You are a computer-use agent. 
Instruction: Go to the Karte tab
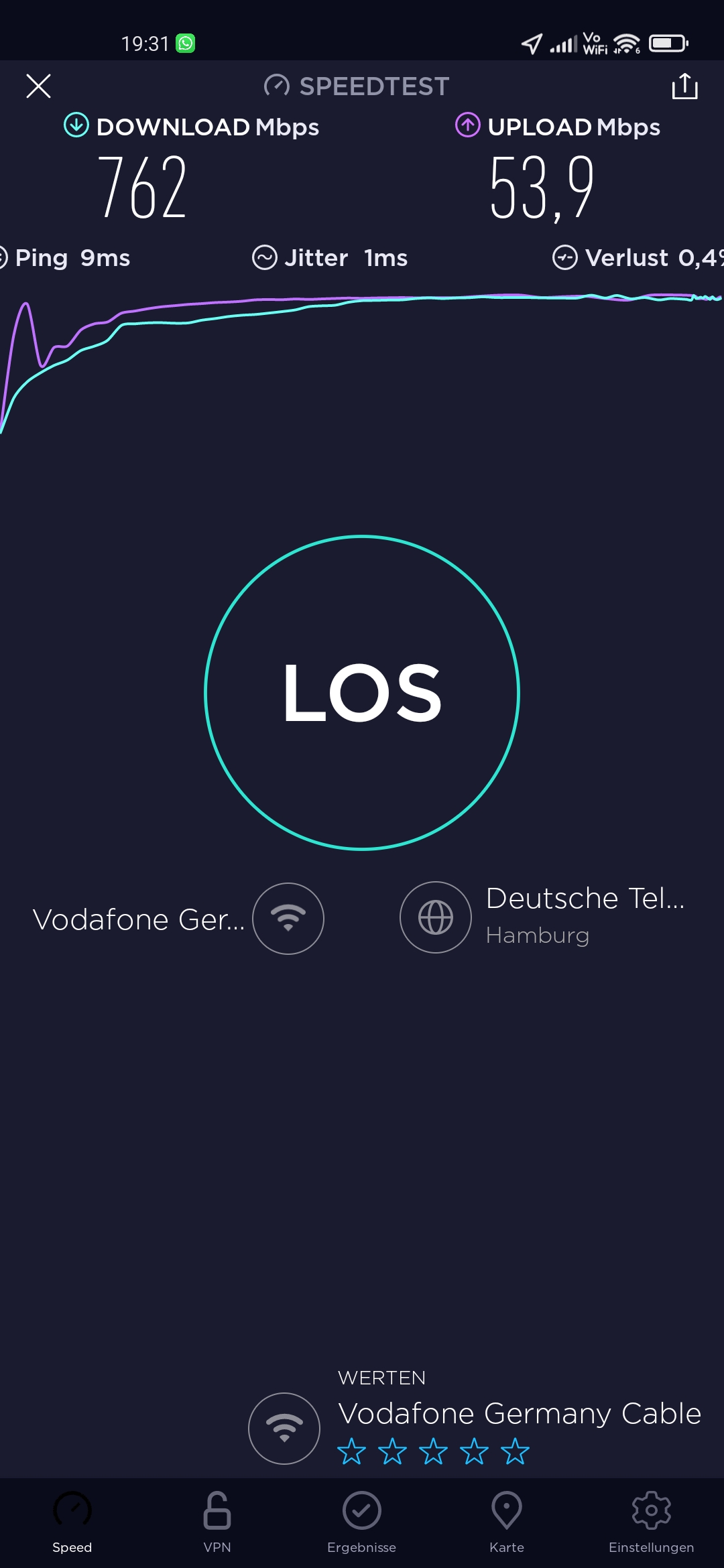(x=507, y=1522)
